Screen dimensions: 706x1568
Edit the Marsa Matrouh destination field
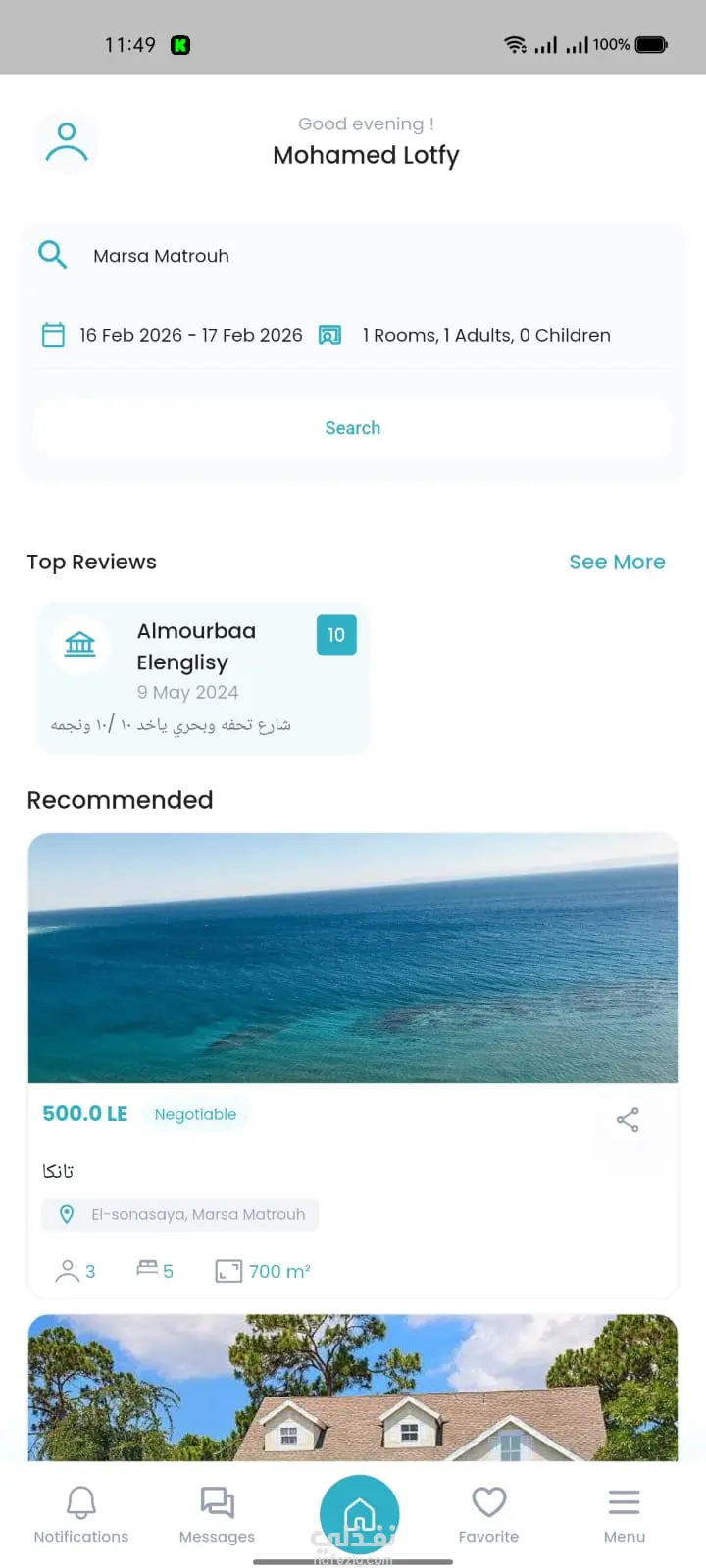353,256
